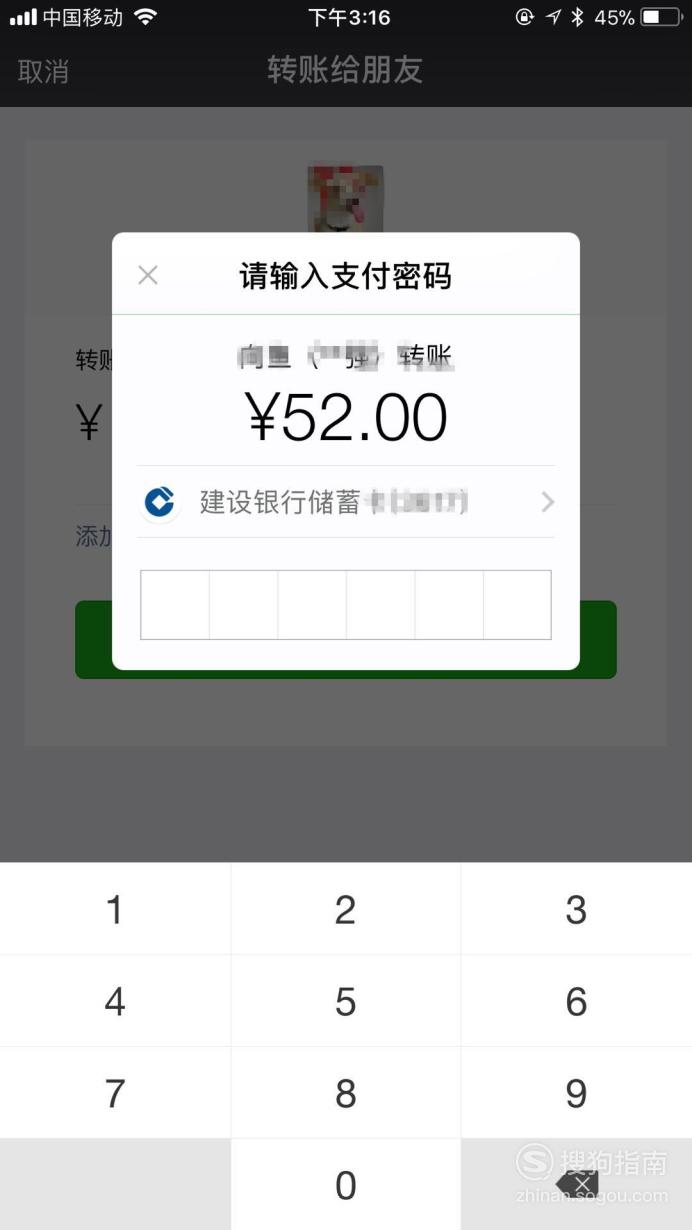Close the payment password dialog
Viewport: 692px width, 1230px height.
(x=148, y=275)
